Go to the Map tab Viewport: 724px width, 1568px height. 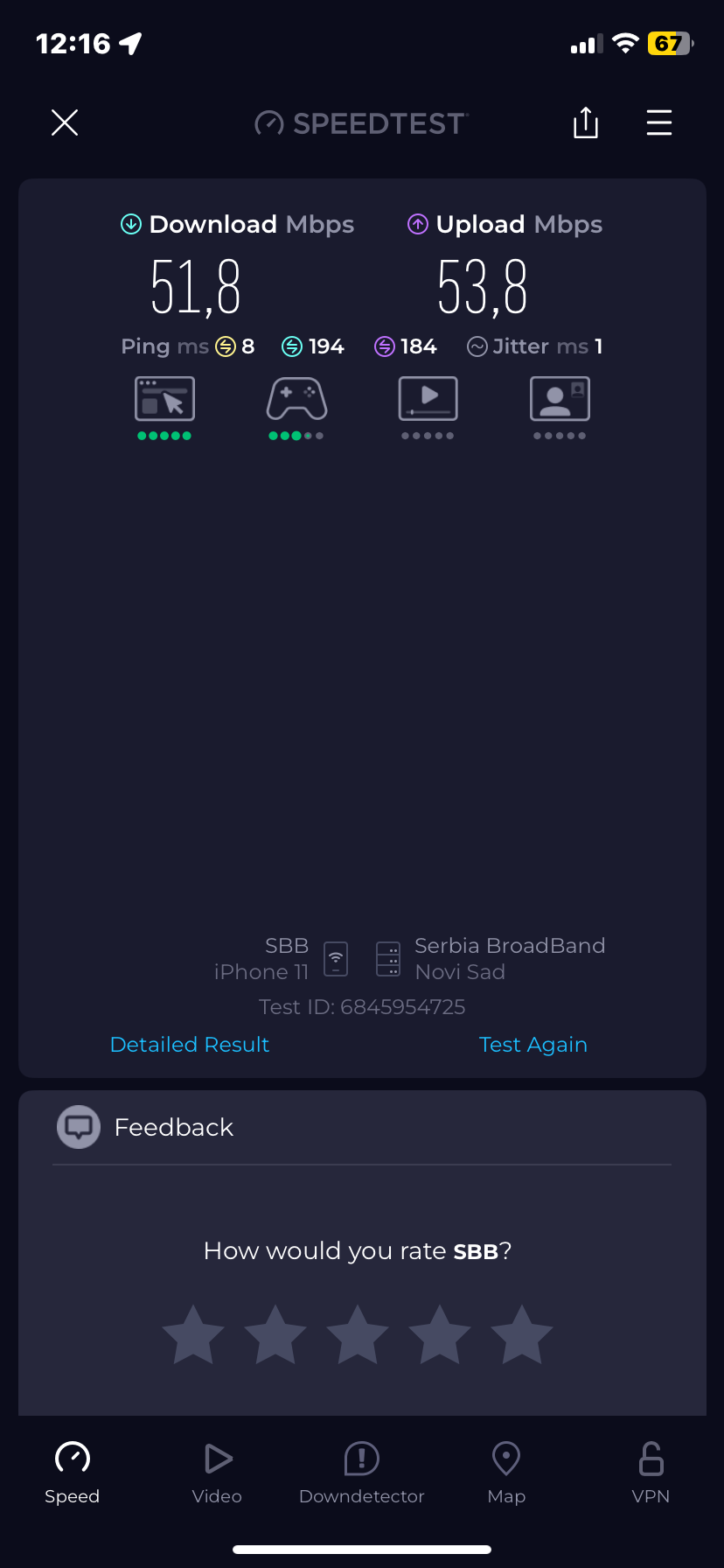pyautogui.click(x=506, y=1473)
